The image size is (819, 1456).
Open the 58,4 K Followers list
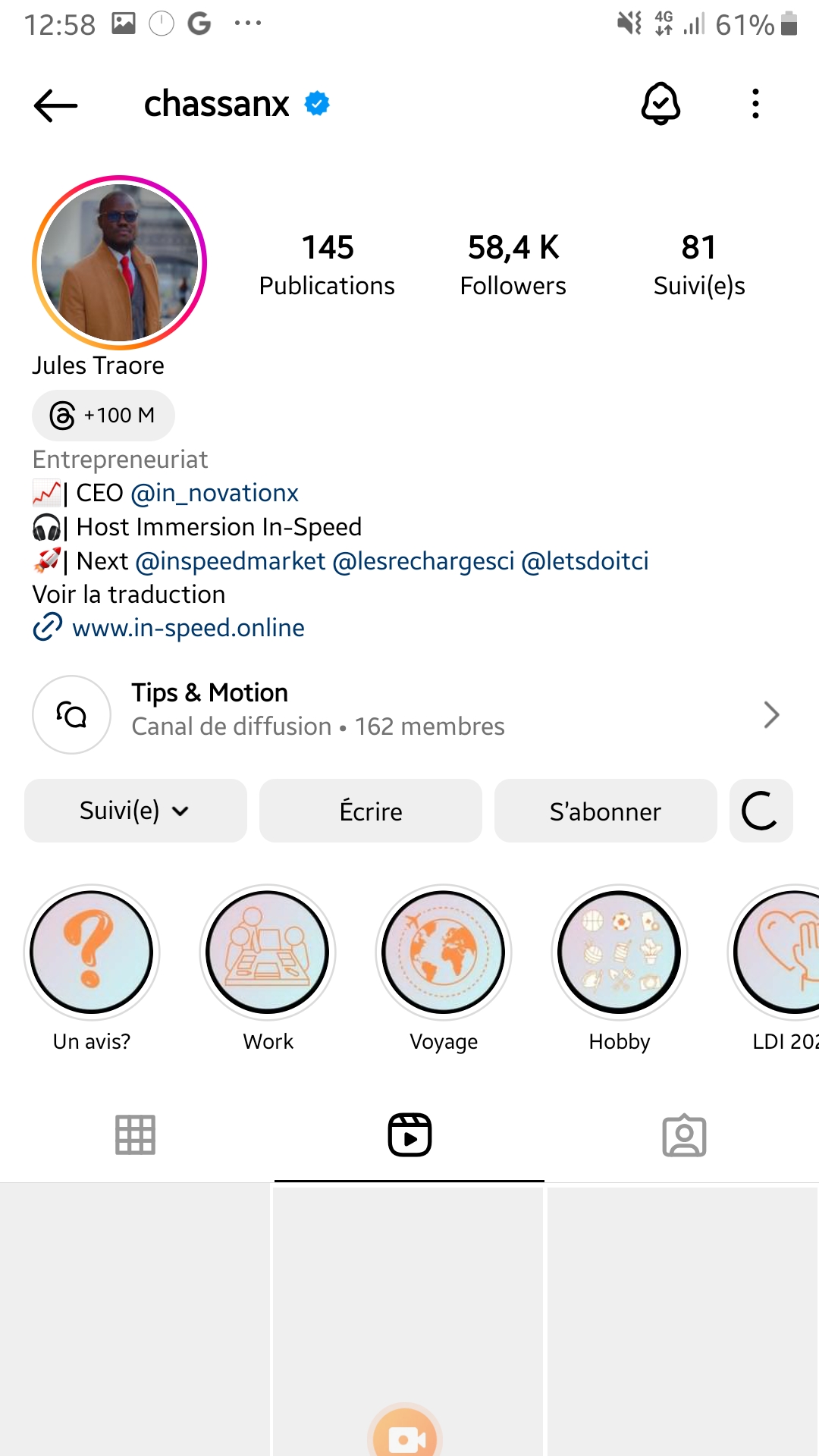(513, 265)
